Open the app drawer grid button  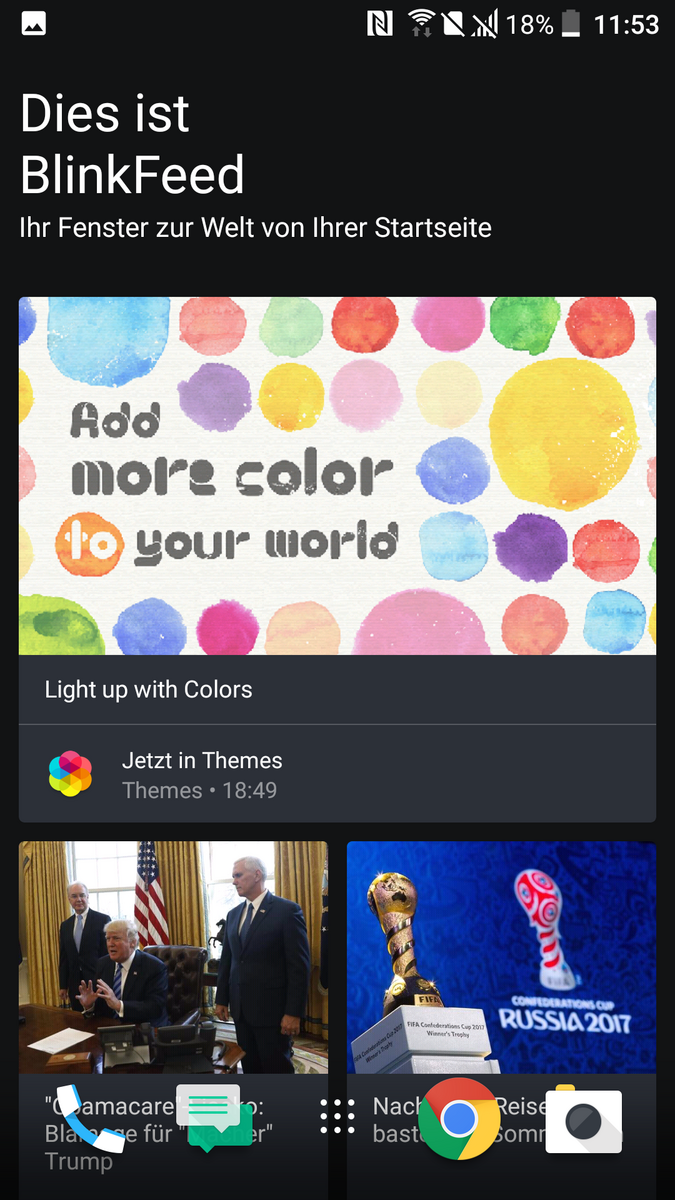pos(338,1116)
